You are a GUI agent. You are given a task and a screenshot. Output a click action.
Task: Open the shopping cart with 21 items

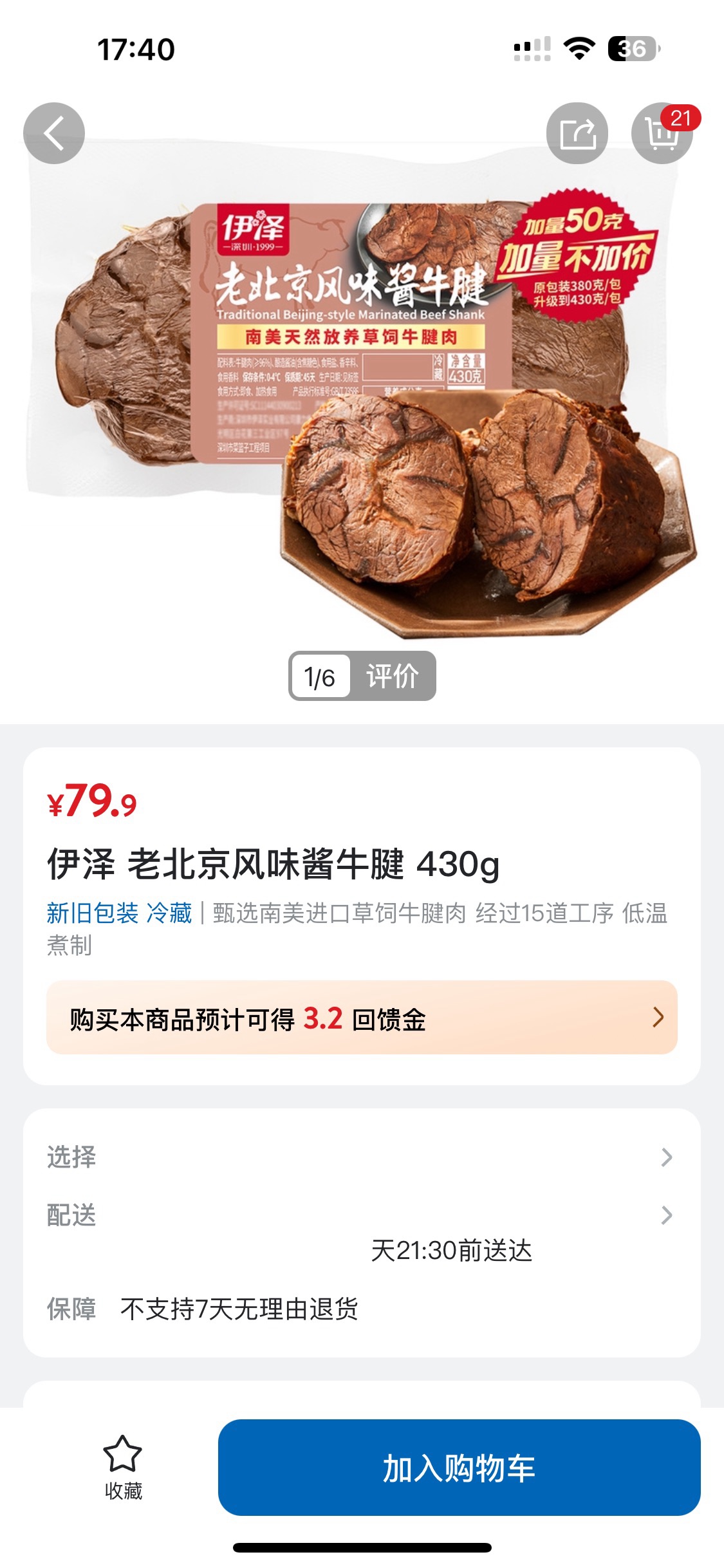pos(662,134)
